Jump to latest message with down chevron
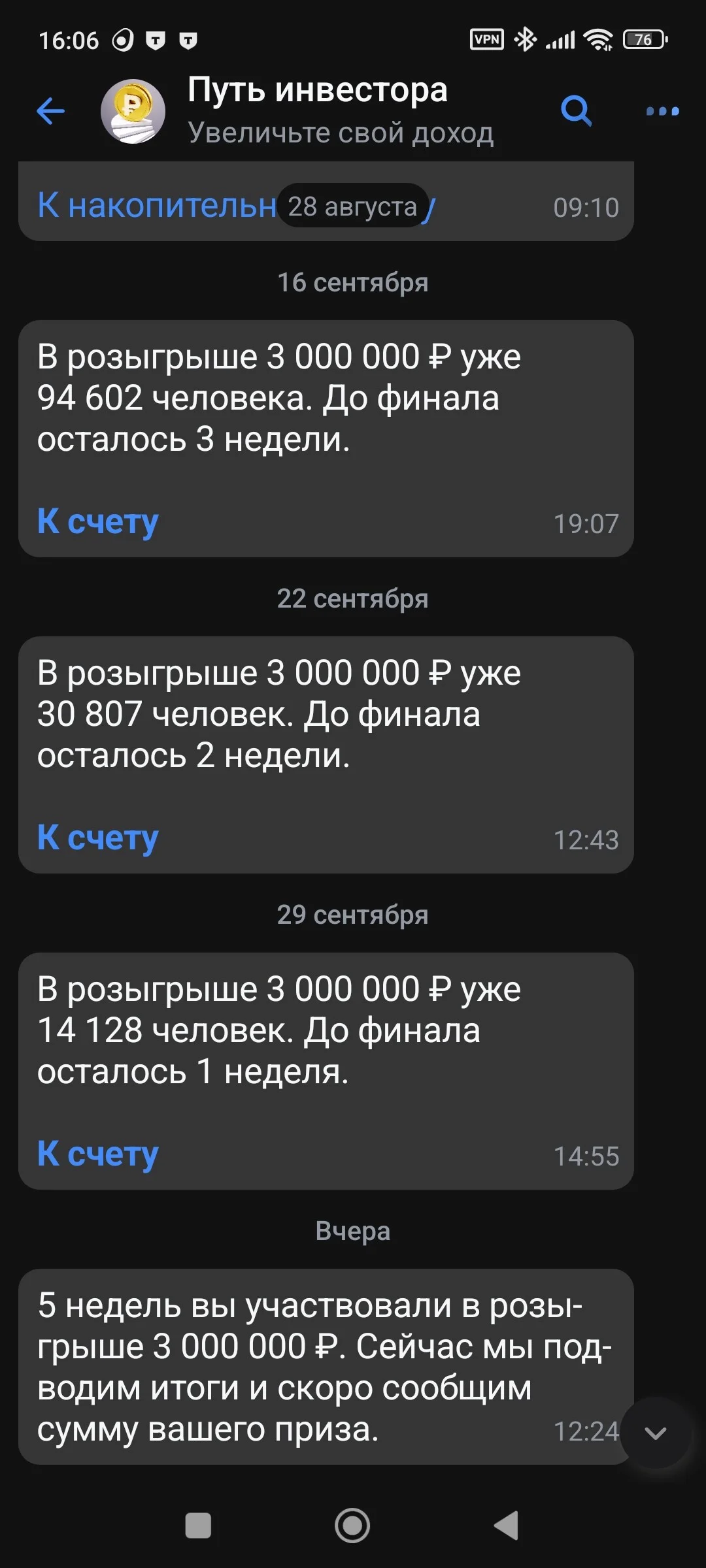The image size is (706, 1568). (x=655, y=1433)
